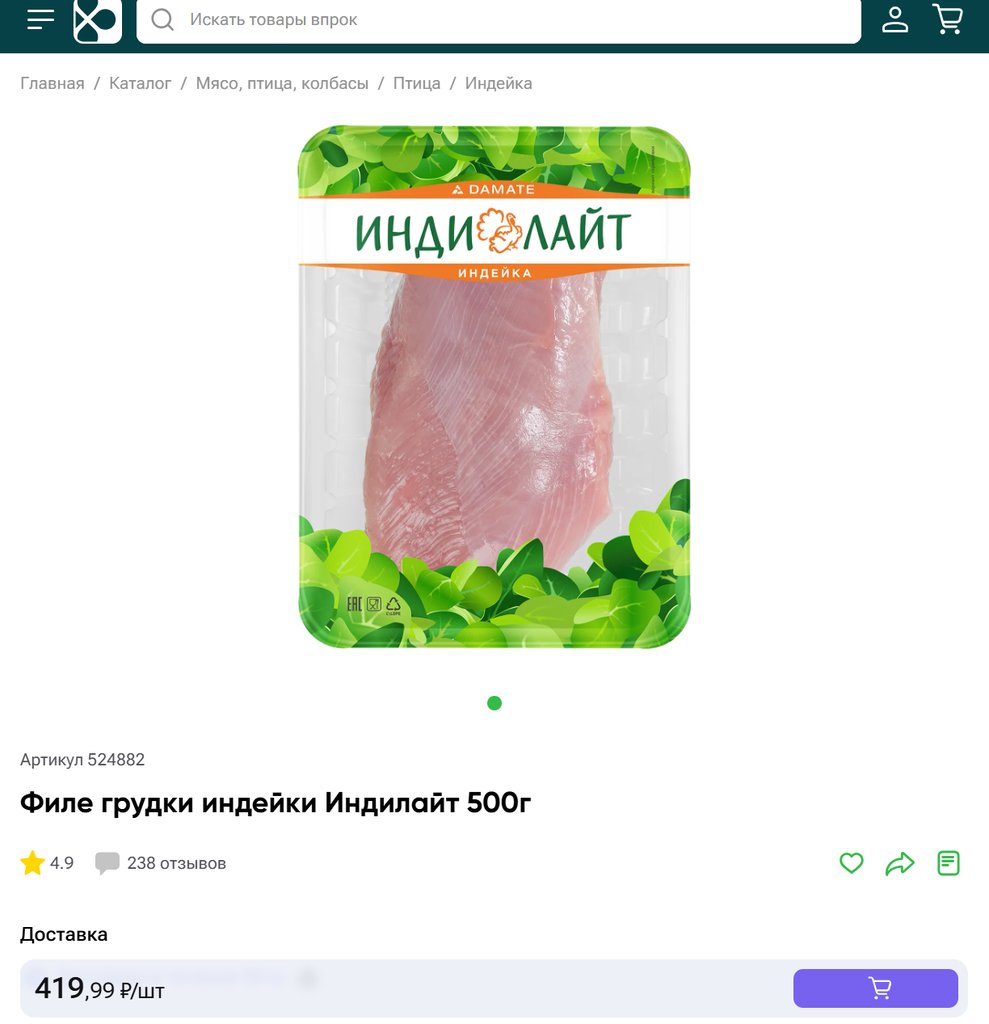Share this product
The image size is (989, 1024).
900,863
